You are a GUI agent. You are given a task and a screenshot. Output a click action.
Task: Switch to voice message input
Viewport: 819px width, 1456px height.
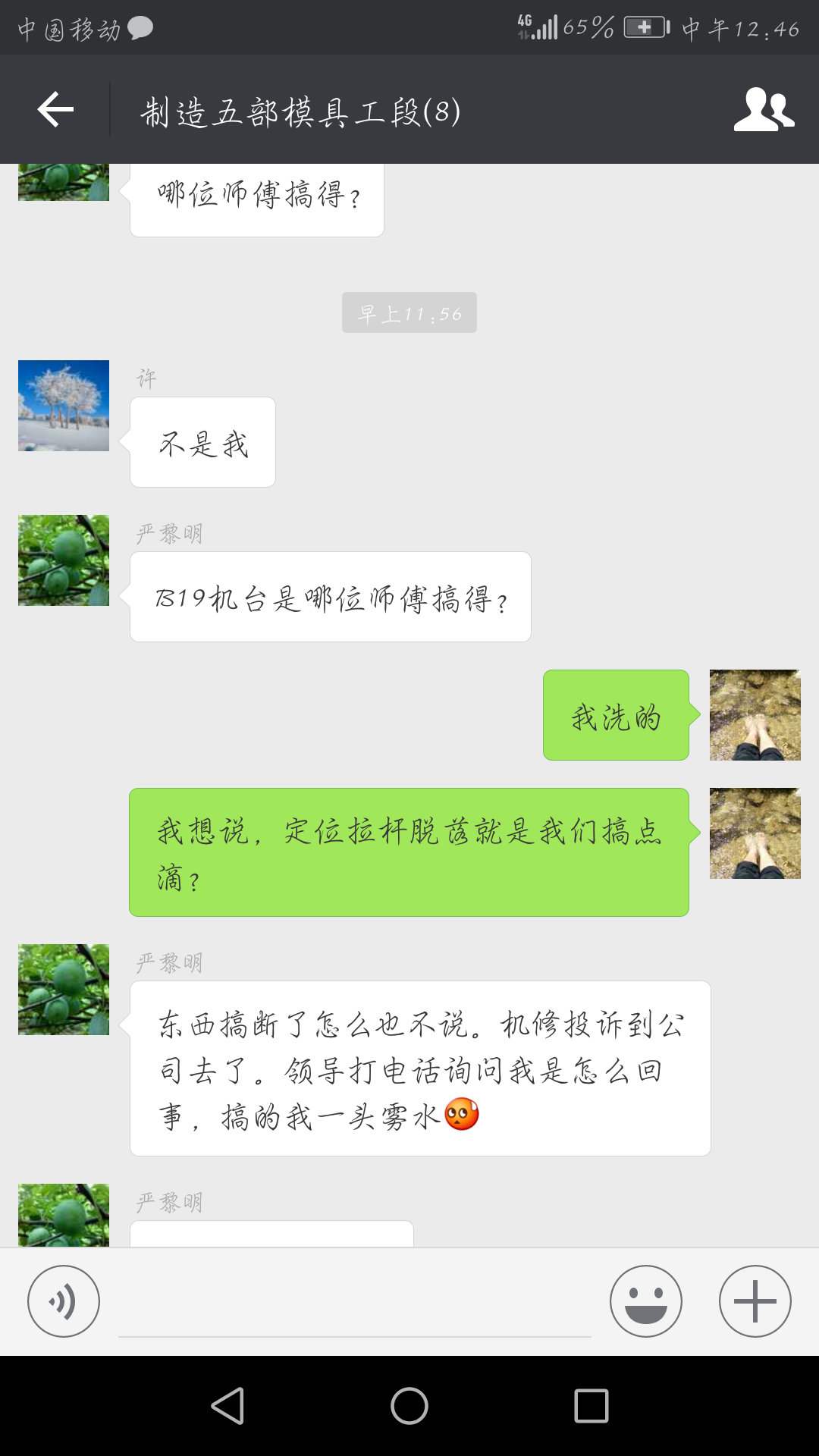pos(64,1301)
